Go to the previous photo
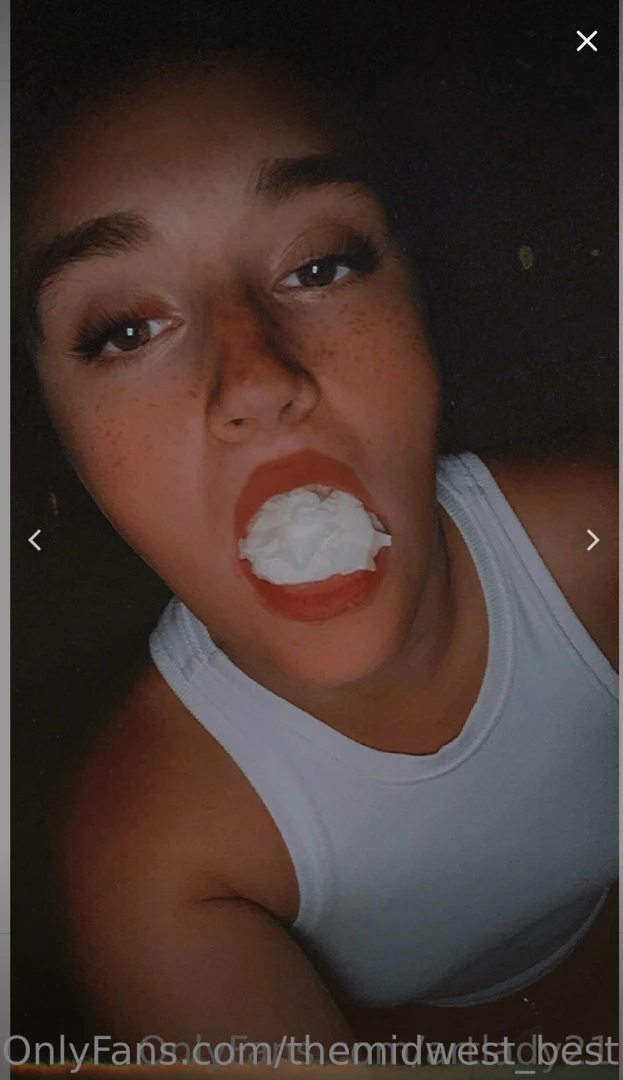This screenshot has width=623, height=1080. 35,540
